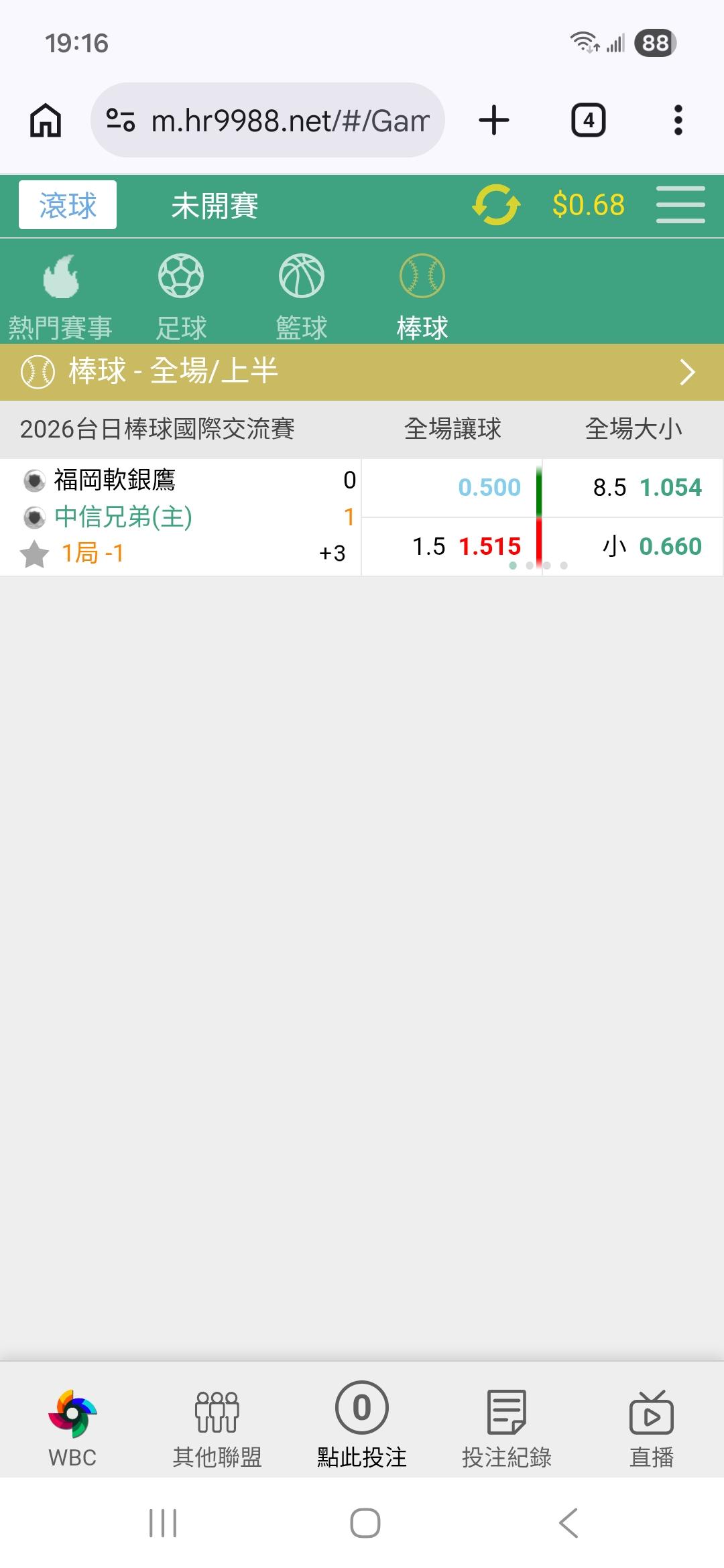Screen dimensions: 724x1568
Task: Switch to the 未開賽 tab
Action: click(215, 205)
